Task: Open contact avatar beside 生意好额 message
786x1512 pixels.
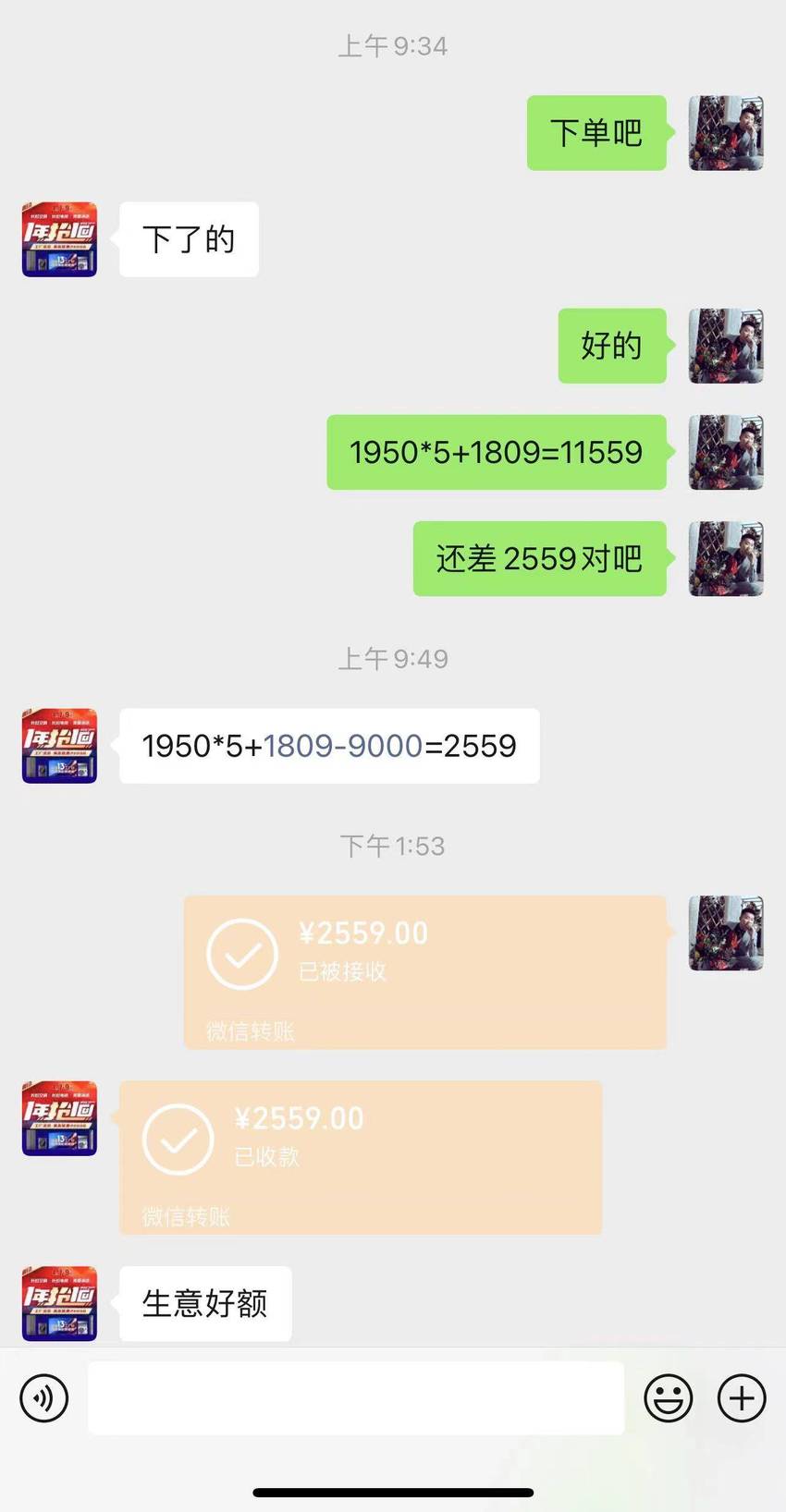Action: (x=59, y=1303)
